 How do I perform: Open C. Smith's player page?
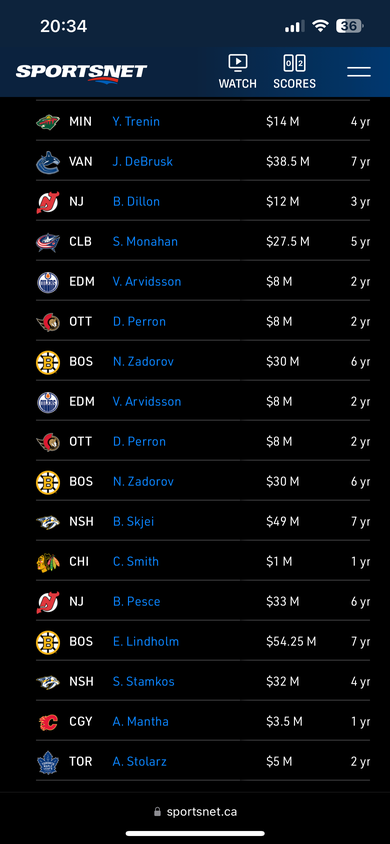136,561
